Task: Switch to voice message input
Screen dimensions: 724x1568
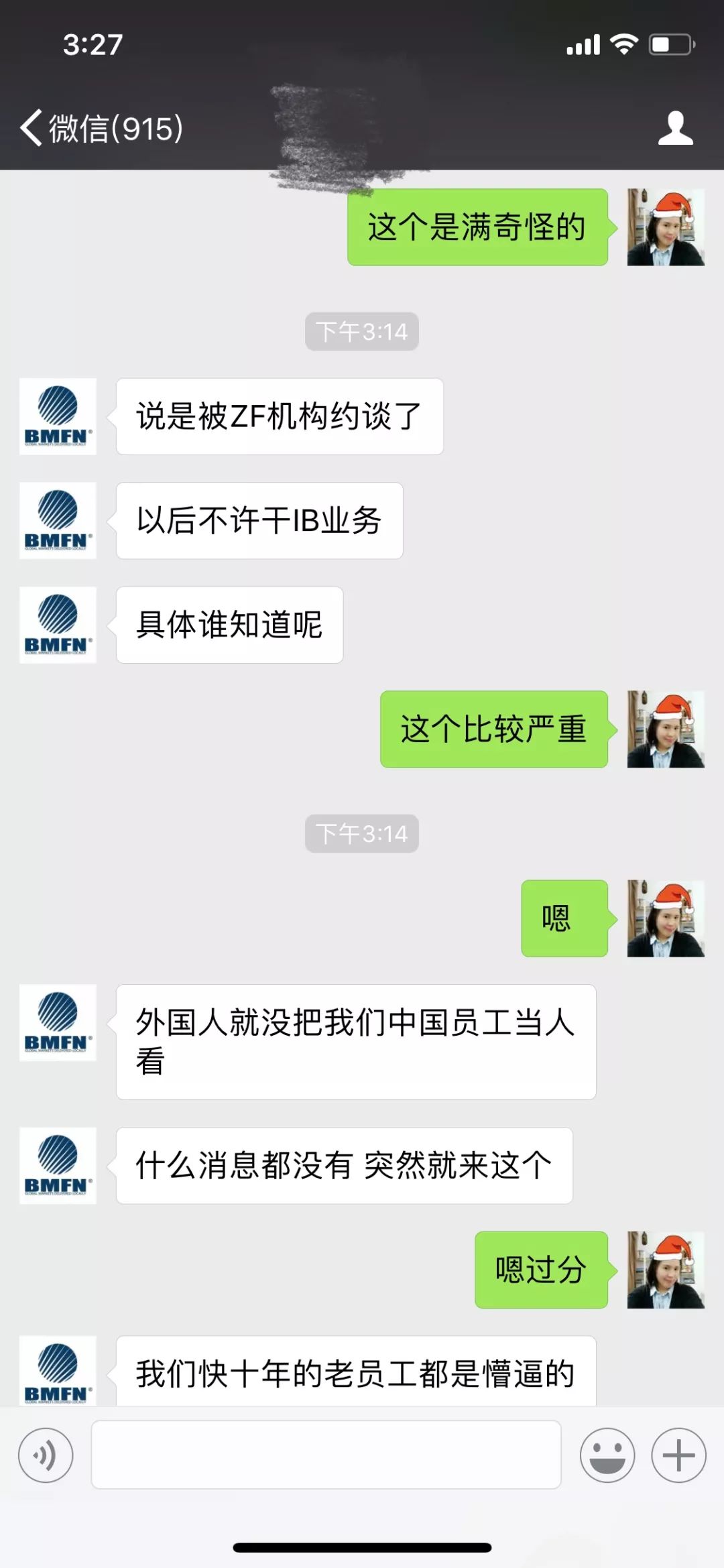Action: pos(46,1455)
